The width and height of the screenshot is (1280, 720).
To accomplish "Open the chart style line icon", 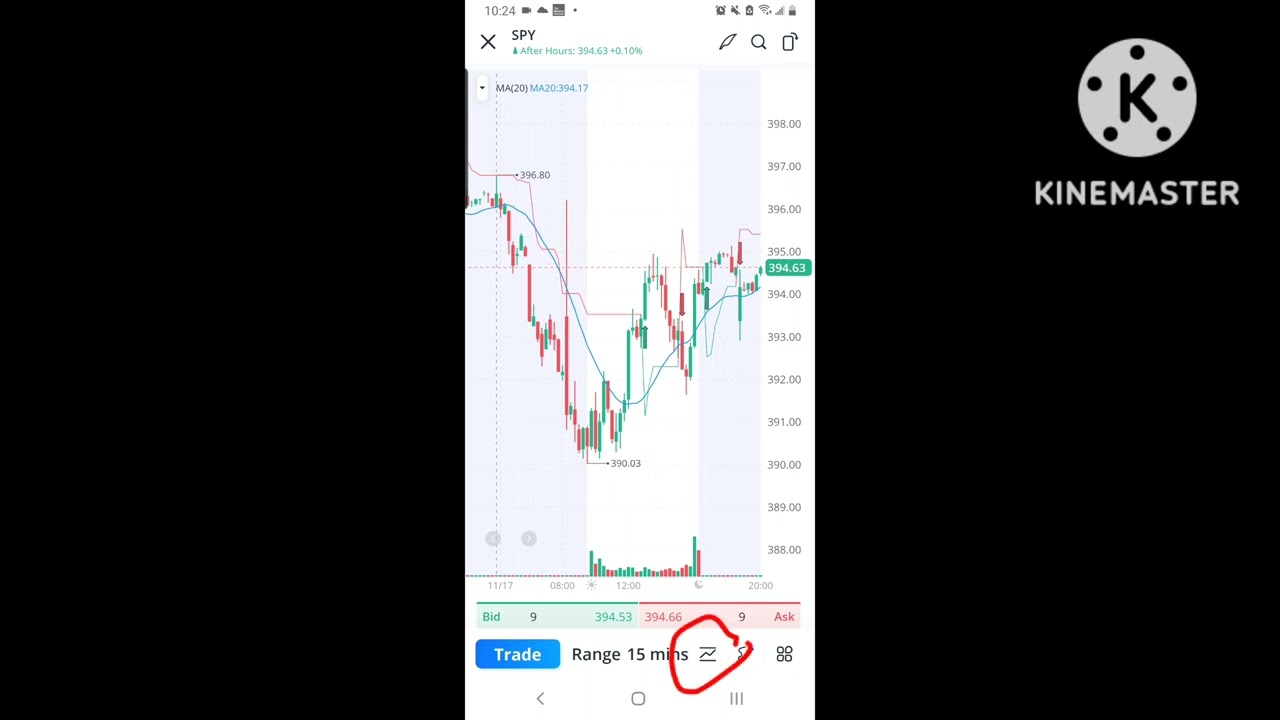I will pyautogui.click(x=708, y=654).
